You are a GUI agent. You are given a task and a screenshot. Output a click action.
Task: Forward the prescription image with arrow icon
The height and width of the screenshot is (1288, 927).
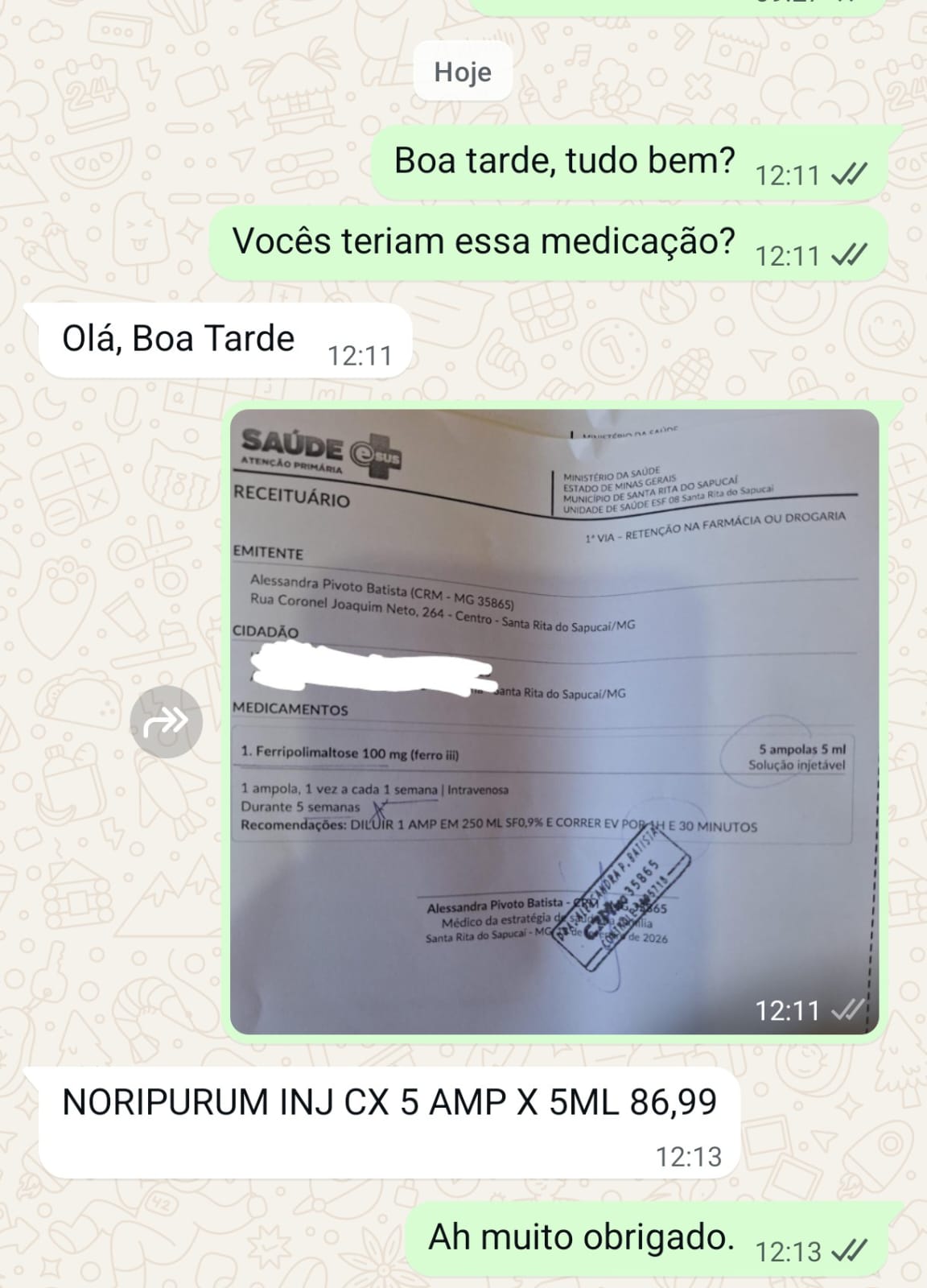167,722
